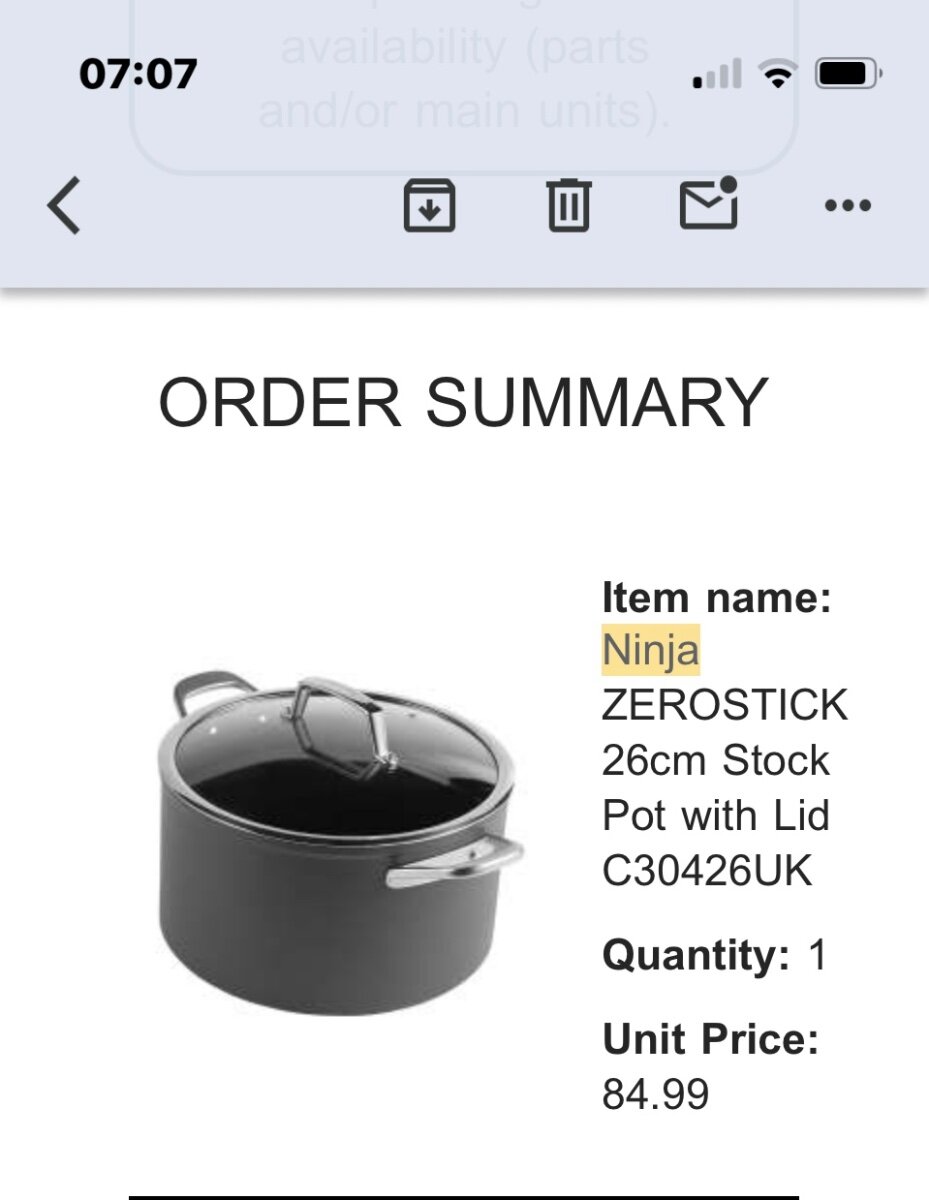Open the more options menu
The width and height of the screenshot is (929, 1200).
click(x=847, y=206)
